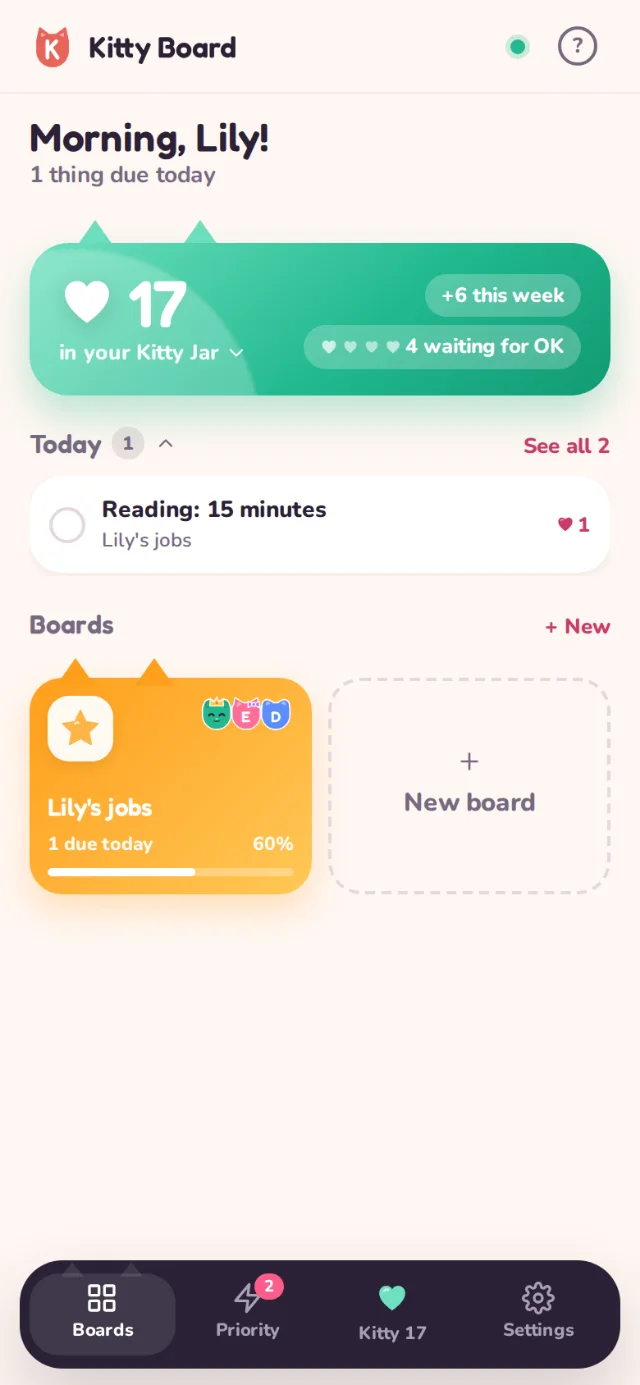Open the +6 this week chip
640x1385 pixels.
tap(503, 295)
